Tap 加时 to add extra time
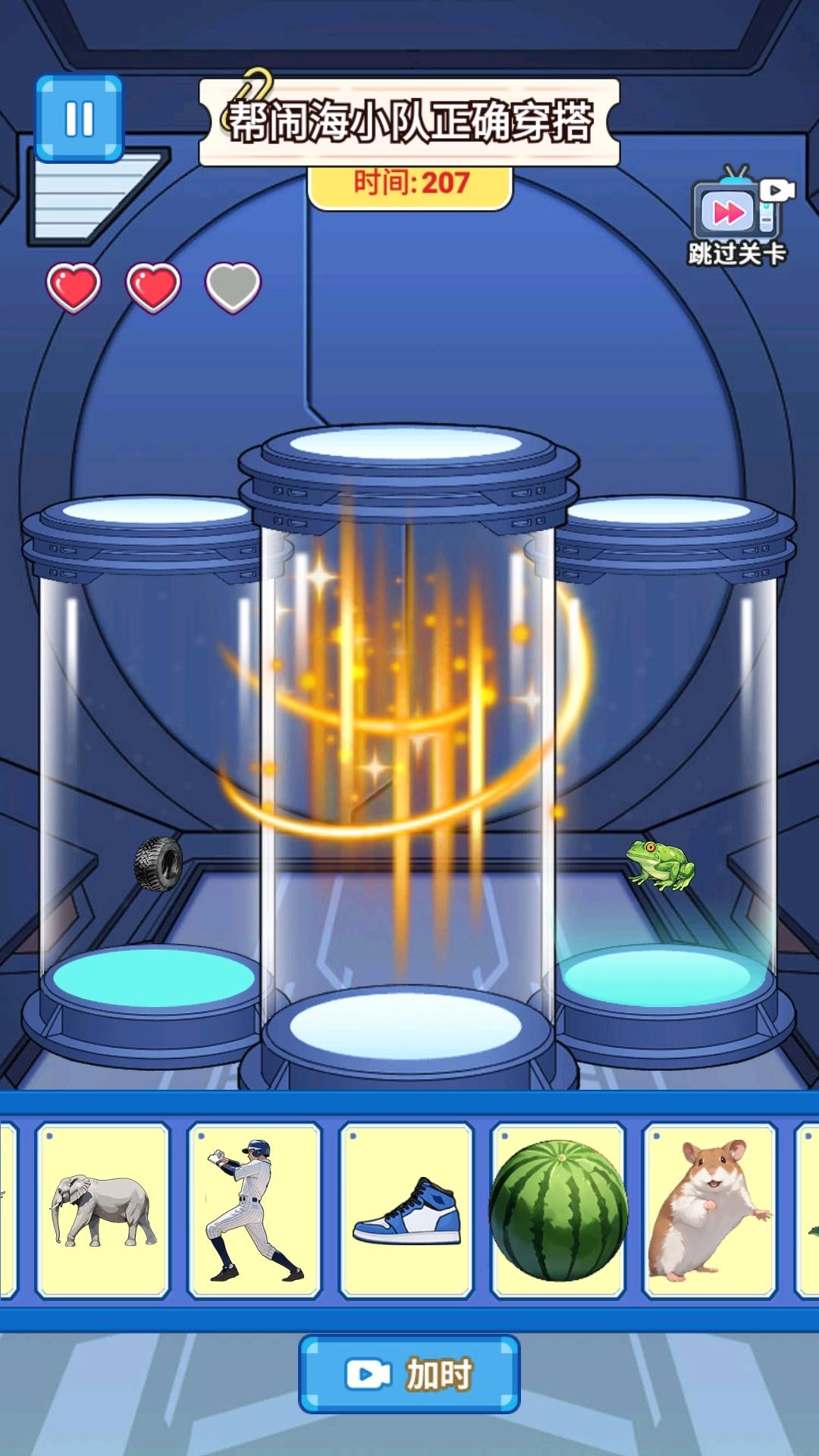Image resolution: width=819 pixels, height=1456 pixels. coord(409,1374)
